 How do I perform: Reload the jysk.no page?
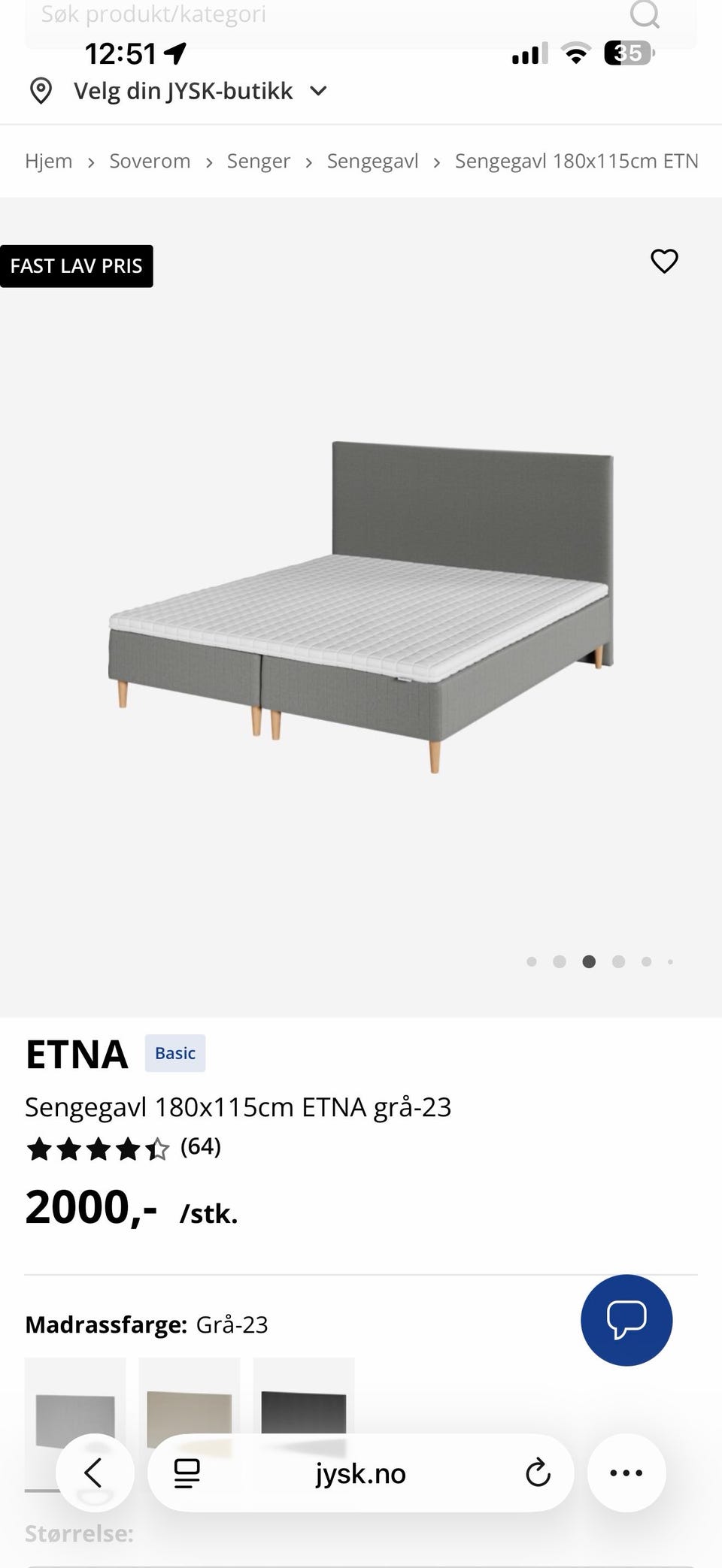click(x=537, y=1473)
